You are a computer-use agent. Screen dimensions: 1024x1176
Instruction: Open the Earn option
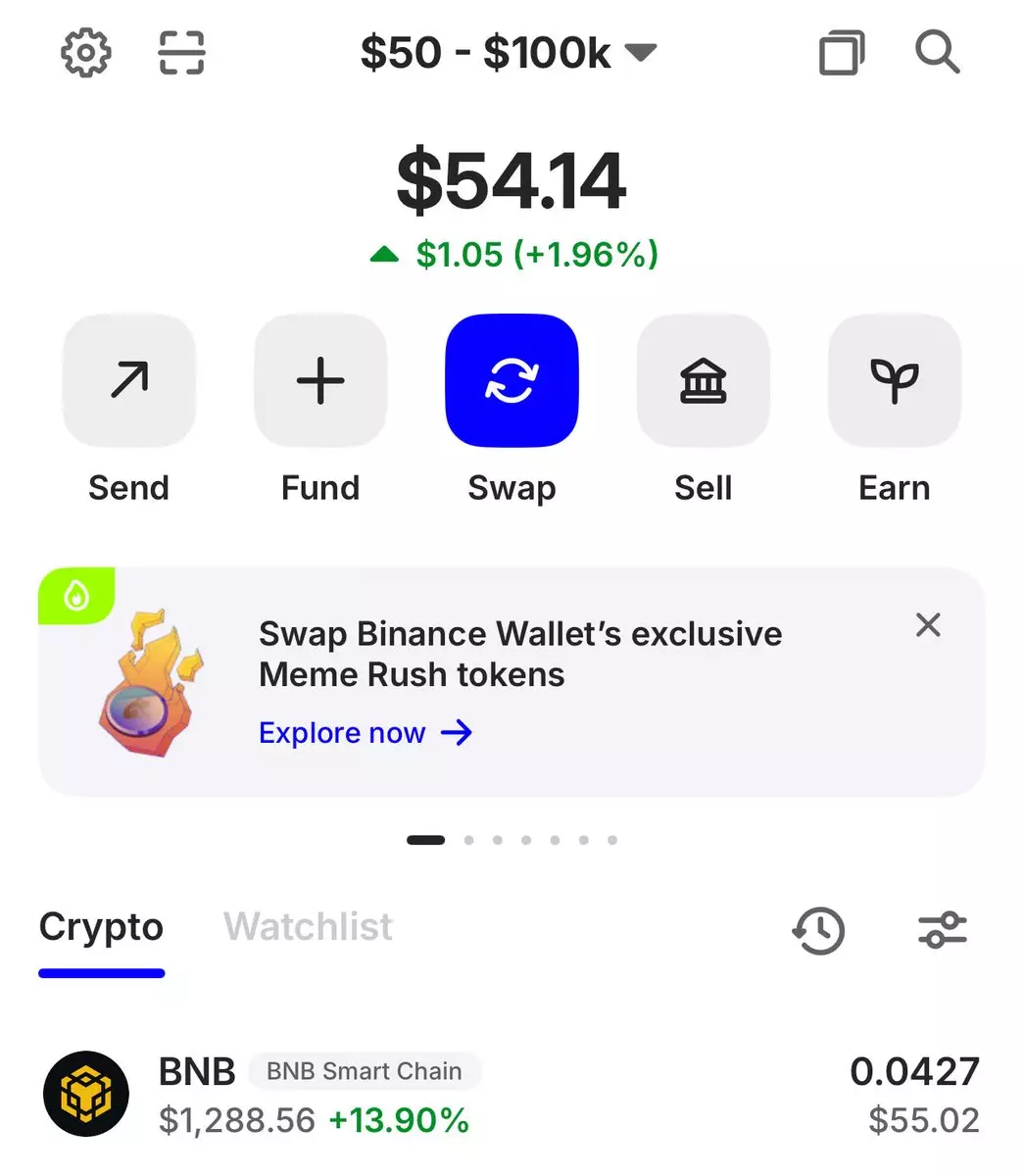(x=894, y=380)
